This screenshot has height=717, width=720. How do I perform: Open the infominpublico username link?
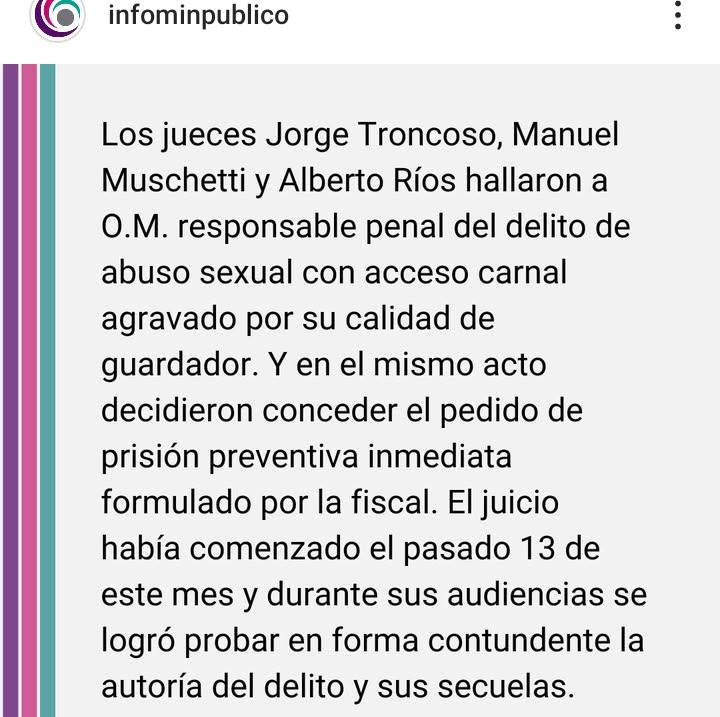tap(197, 15)
